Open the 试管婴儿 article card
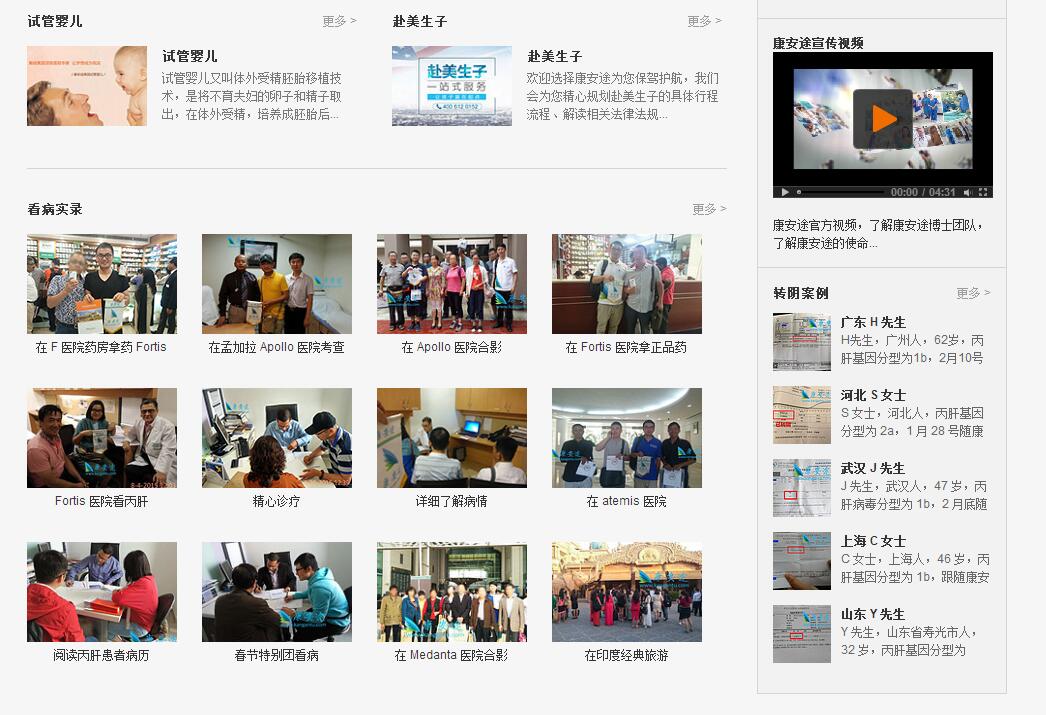 click(189, 56)
